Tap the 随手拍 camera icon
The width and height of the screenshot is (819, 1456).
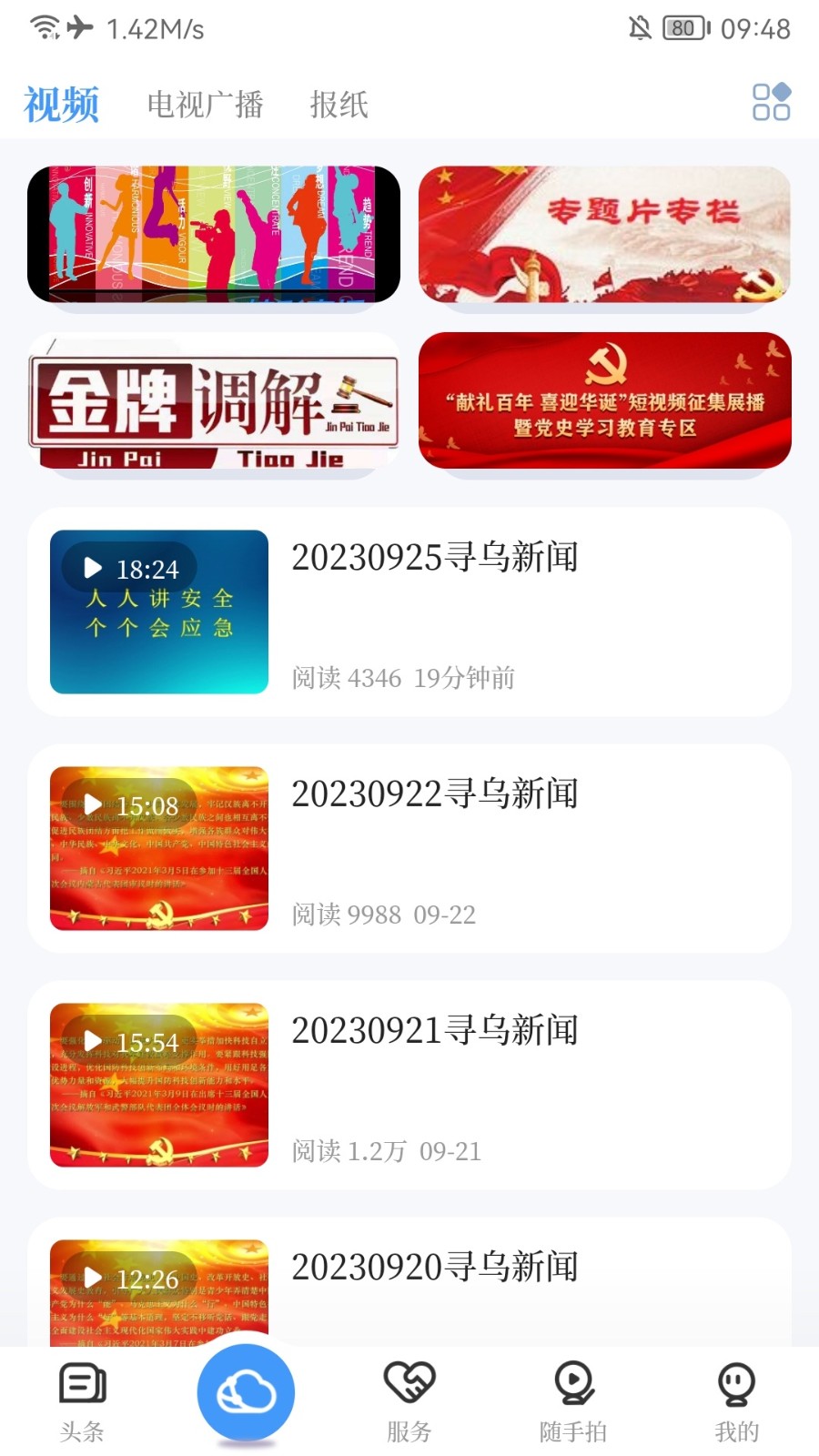(x=573, y=1390)
